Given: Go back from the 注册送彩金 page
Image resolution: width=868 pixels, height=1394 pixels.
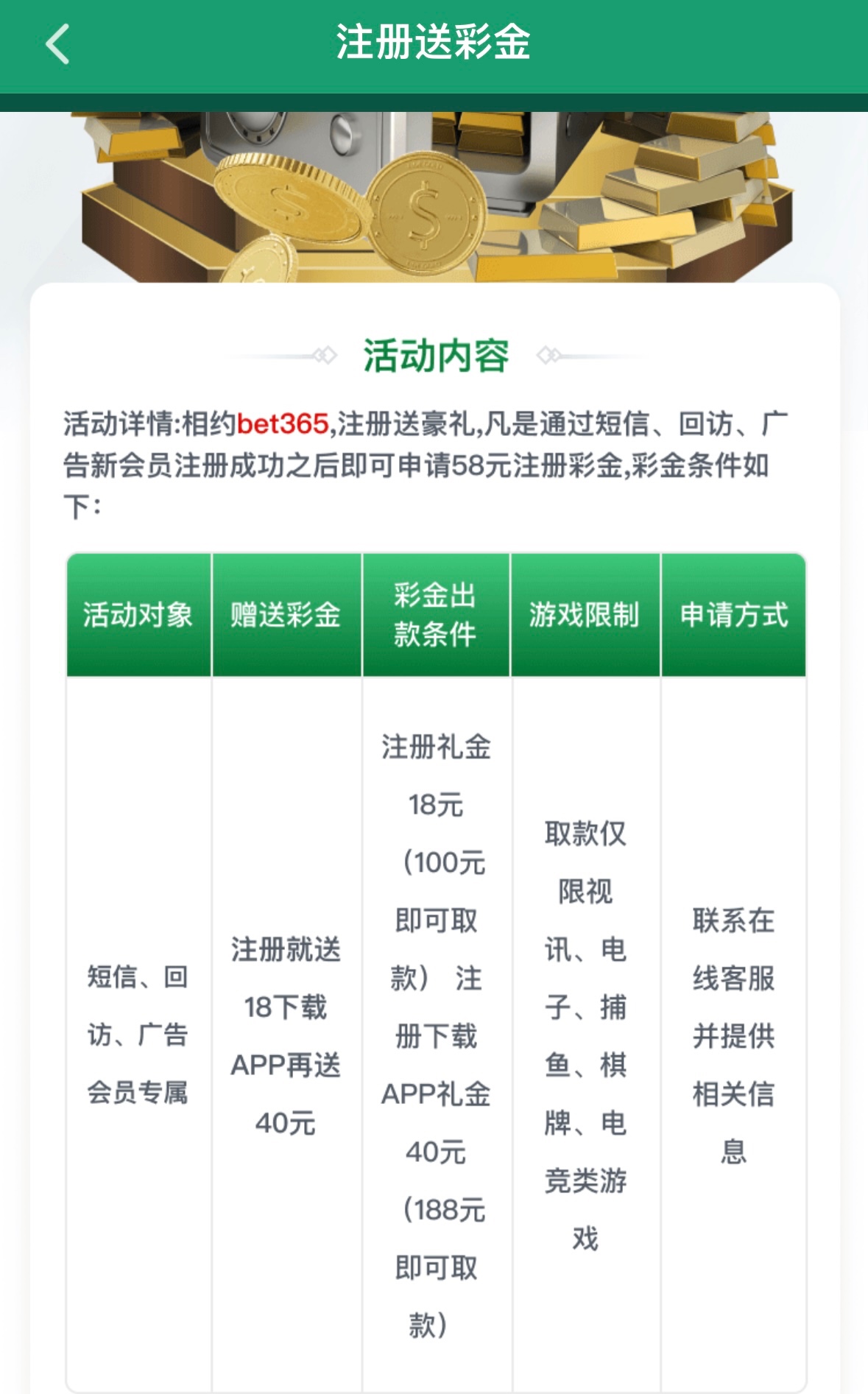Looking at the screenshot, I should pos(57,44).
